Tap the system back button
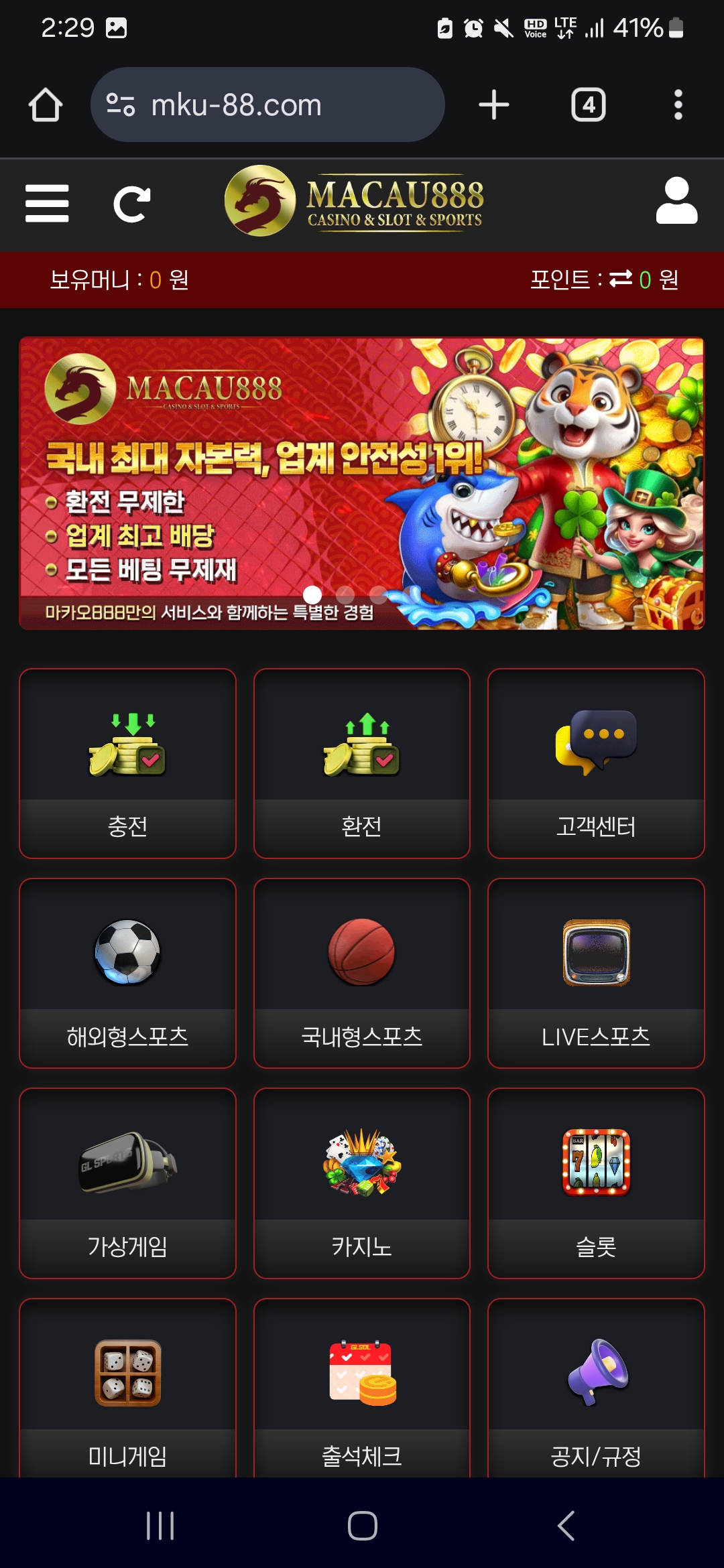The image size is (724, 1568). coord(566,1526)
